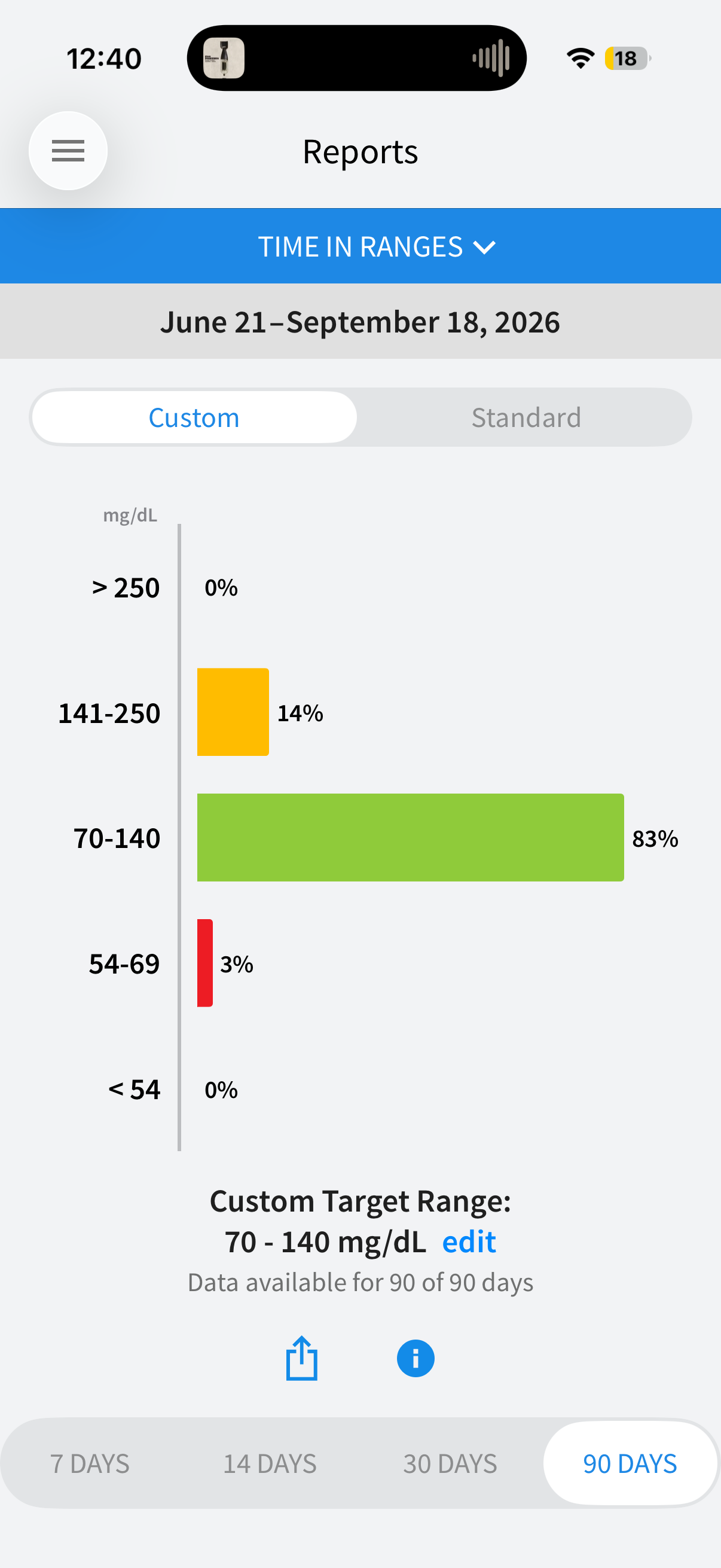Share the time in ranges report
Image resolution: width=721 pixels, height=1568 pixels.
[302, 1358]
